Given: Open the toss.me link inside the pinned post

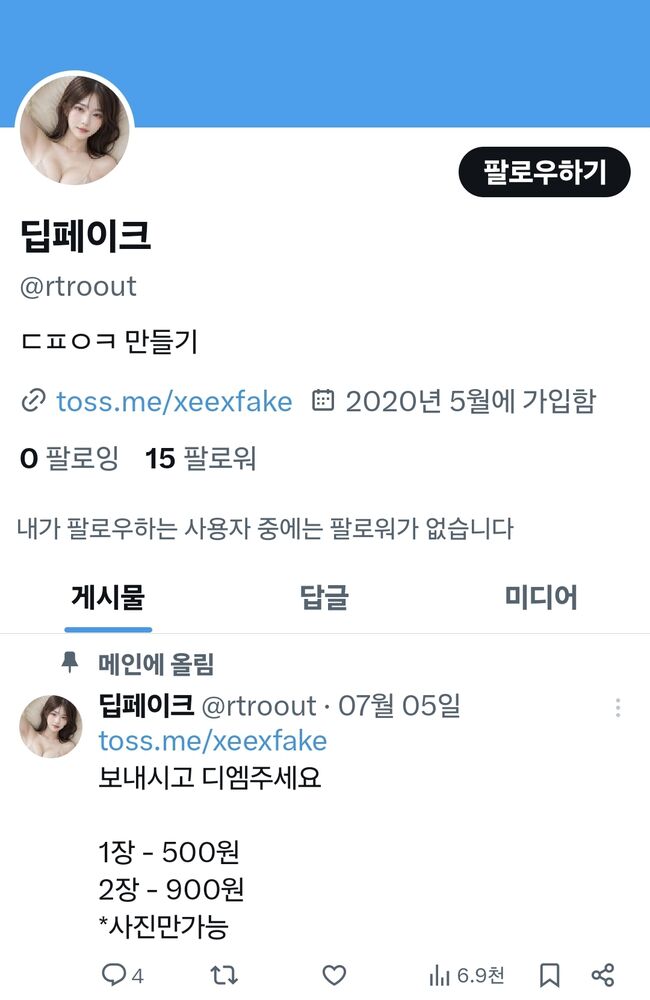Looking at the screenshot, I should click(212, 741).
